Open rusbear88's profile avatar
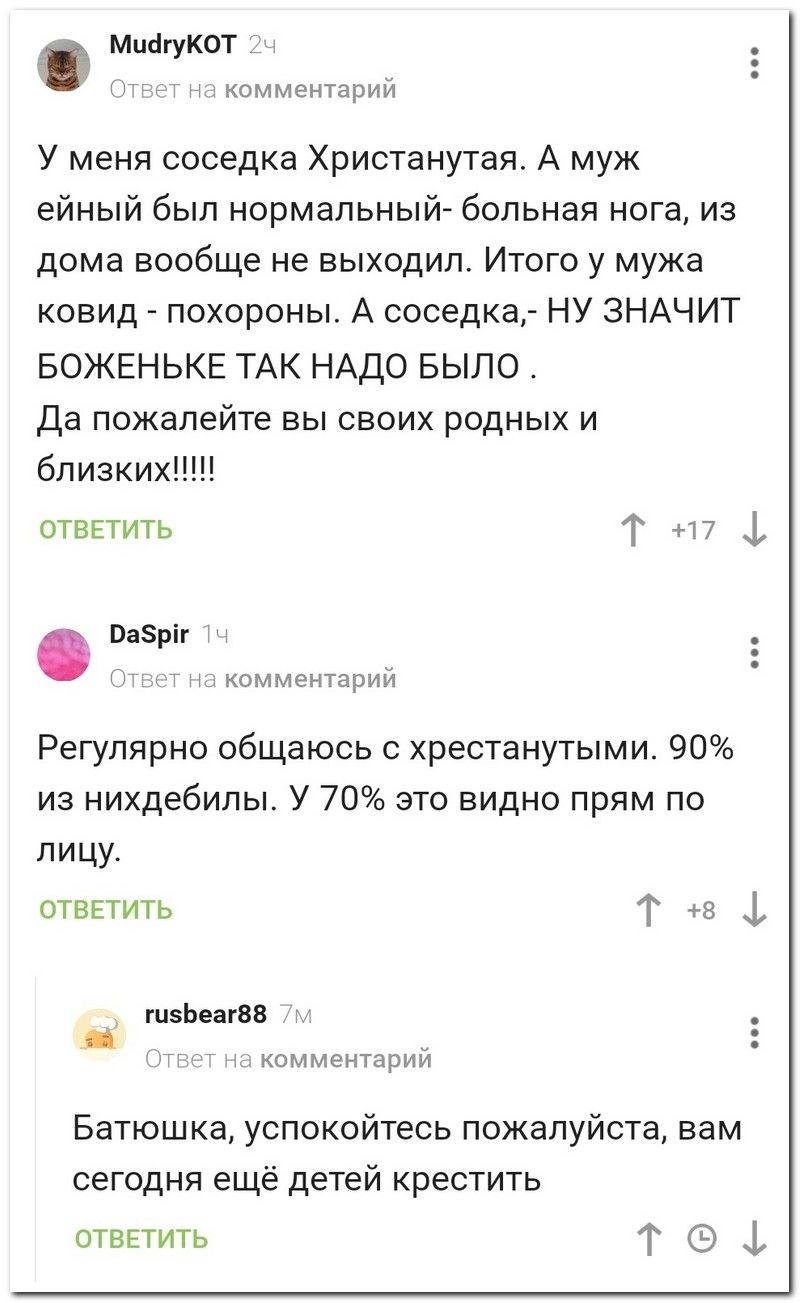This screenshot has width=800, height=1303. pyautogui.click(x=100, y=1033)
